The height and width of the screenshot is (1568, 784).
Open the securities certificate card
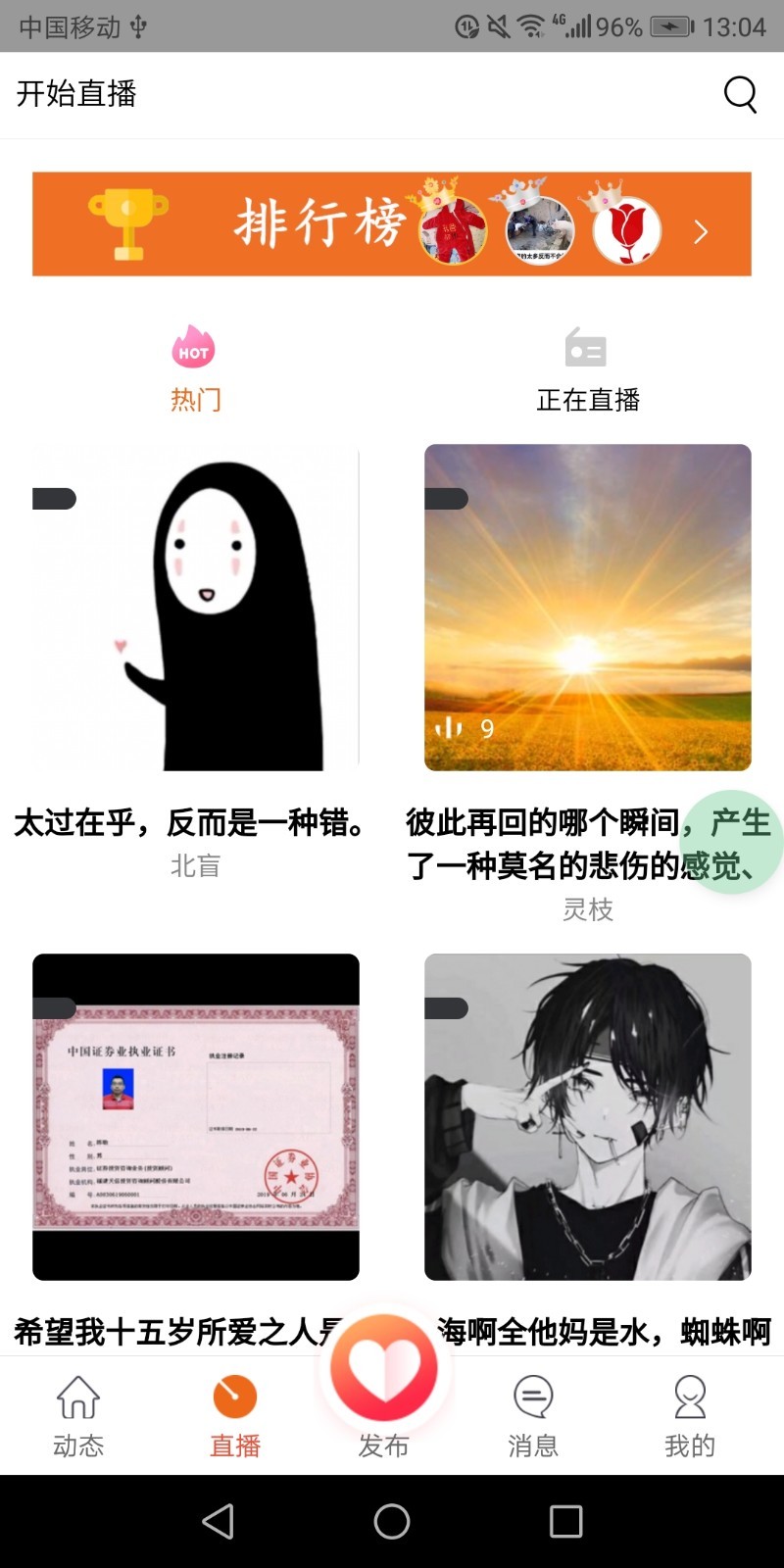[196, 1117]
